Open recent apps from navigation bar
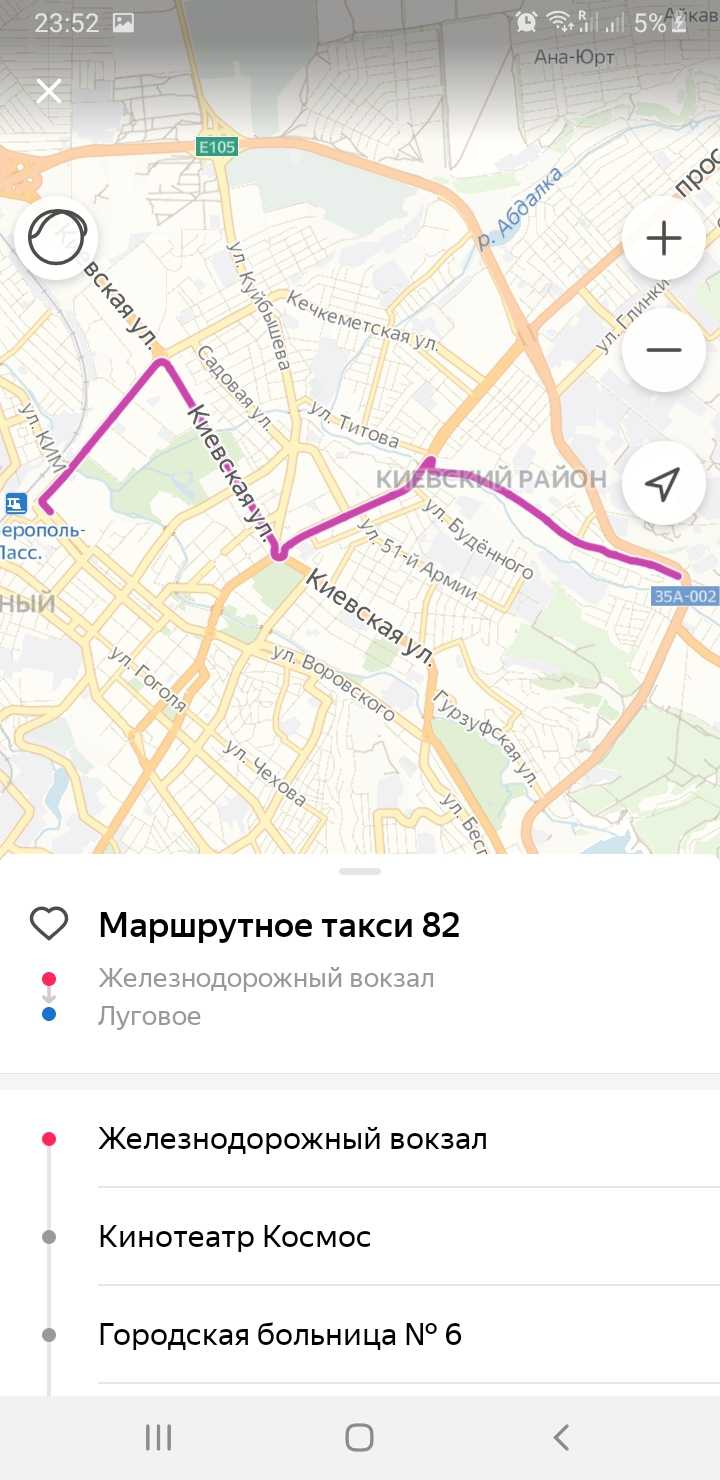 pyautogui.click(x=158, y=1438)
